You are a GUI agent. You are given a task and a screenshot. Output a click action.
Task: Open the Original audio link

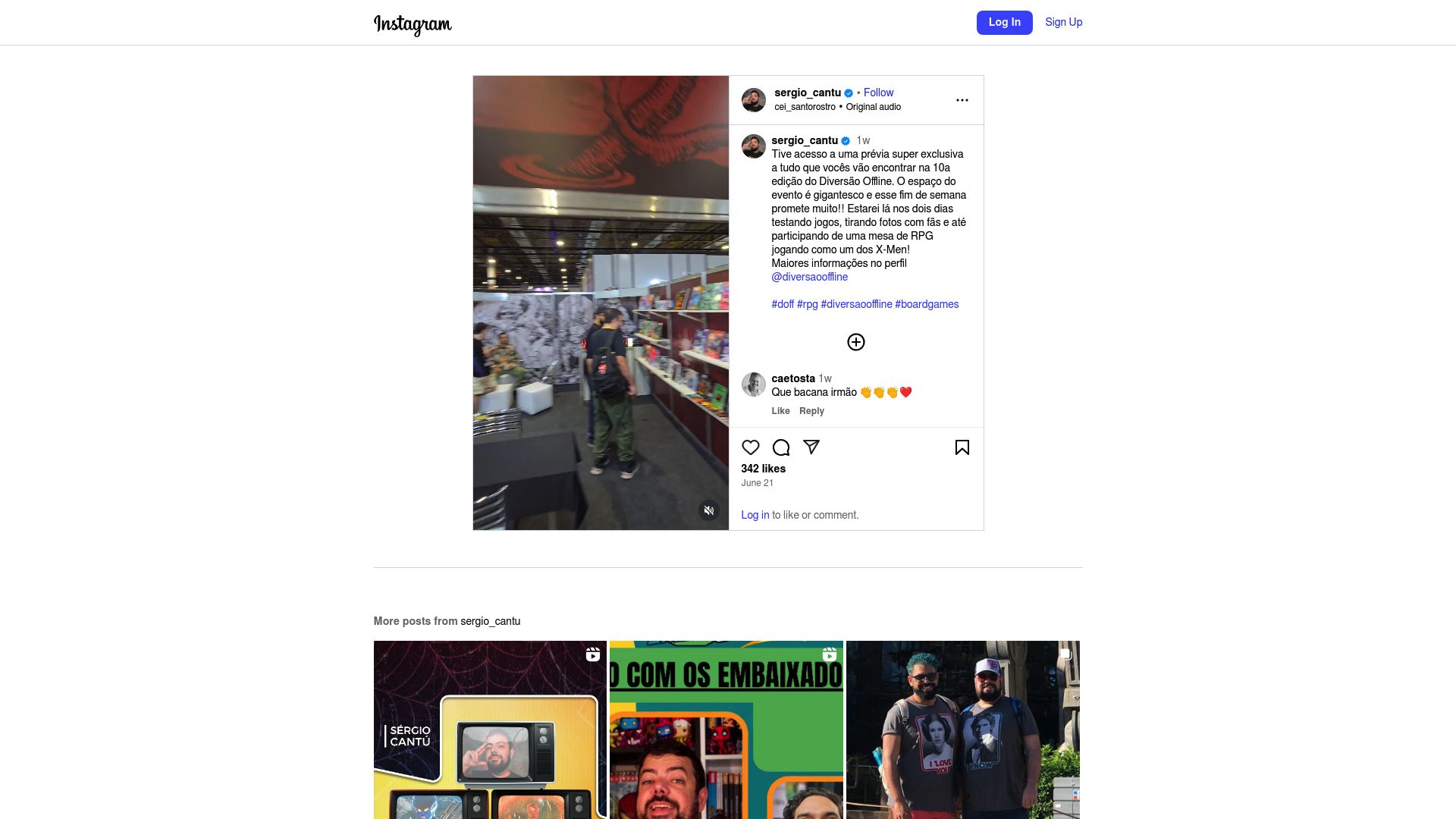point(873,107)
